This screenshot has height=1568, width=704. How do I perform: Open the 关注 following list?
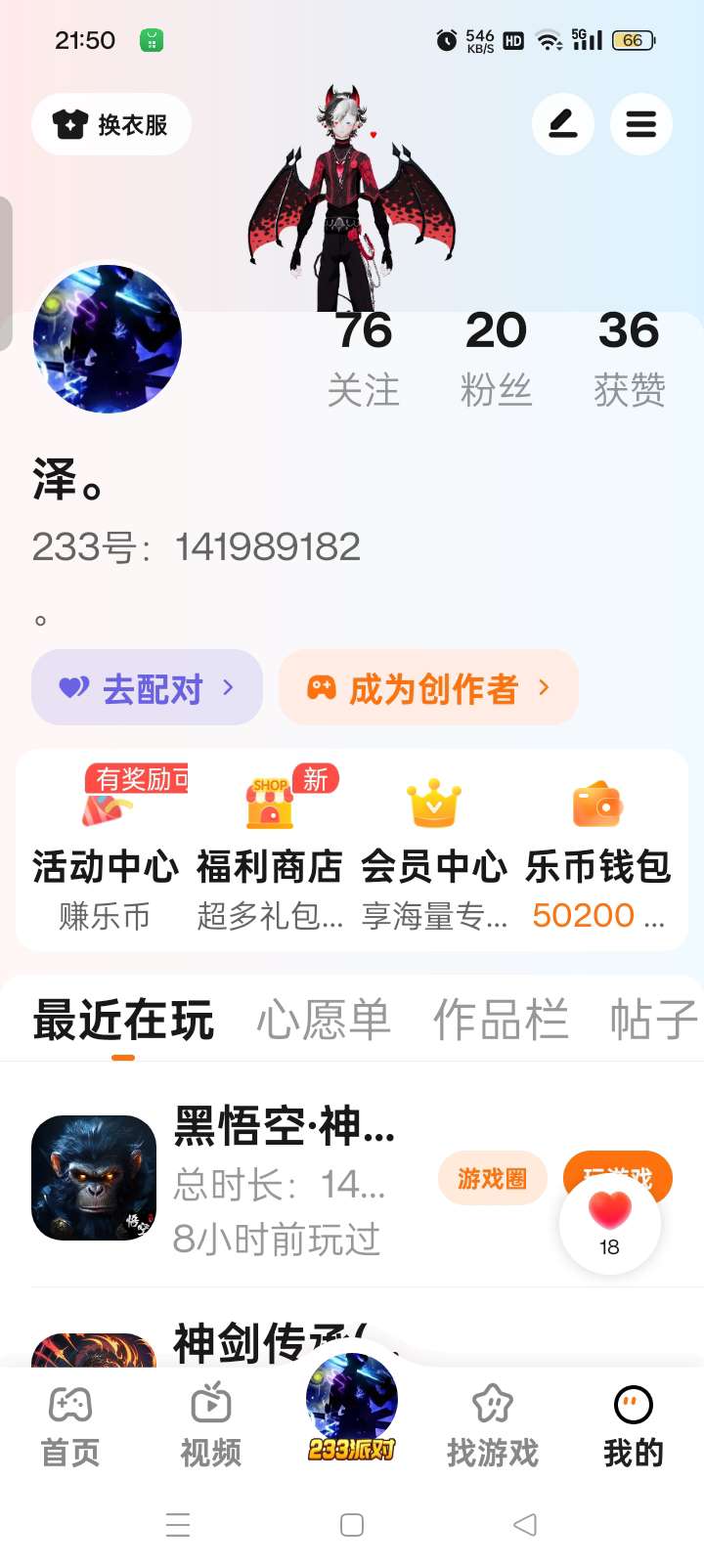364,358
